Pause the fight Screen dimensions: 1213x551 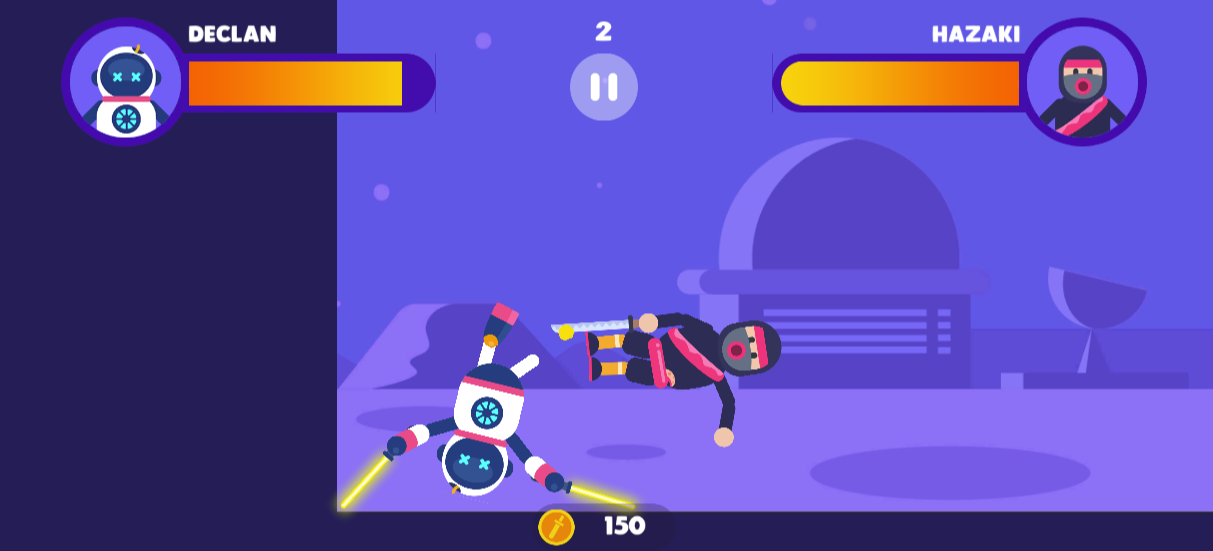point(604,87)
